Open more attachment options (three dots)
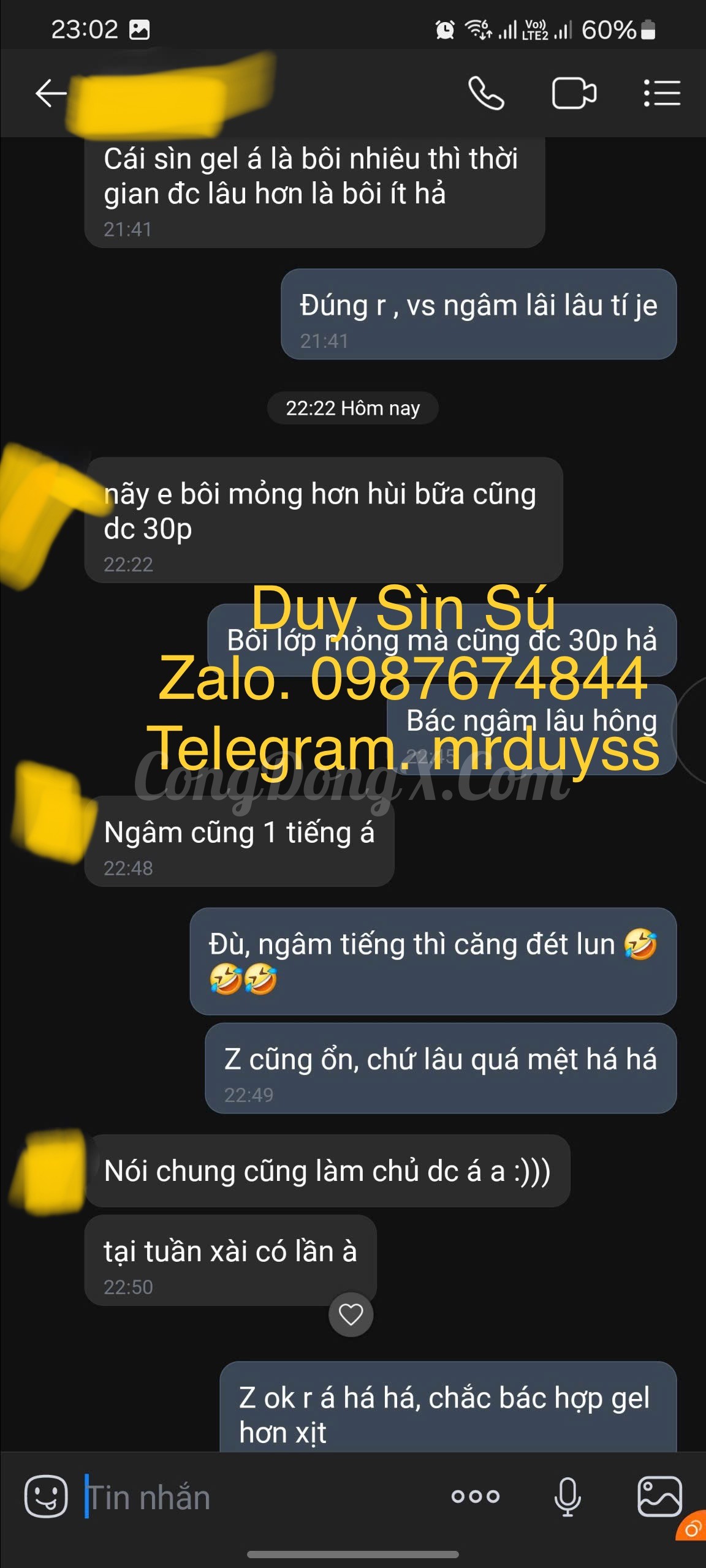706x1568 pixels. [x=476, y=1496]
